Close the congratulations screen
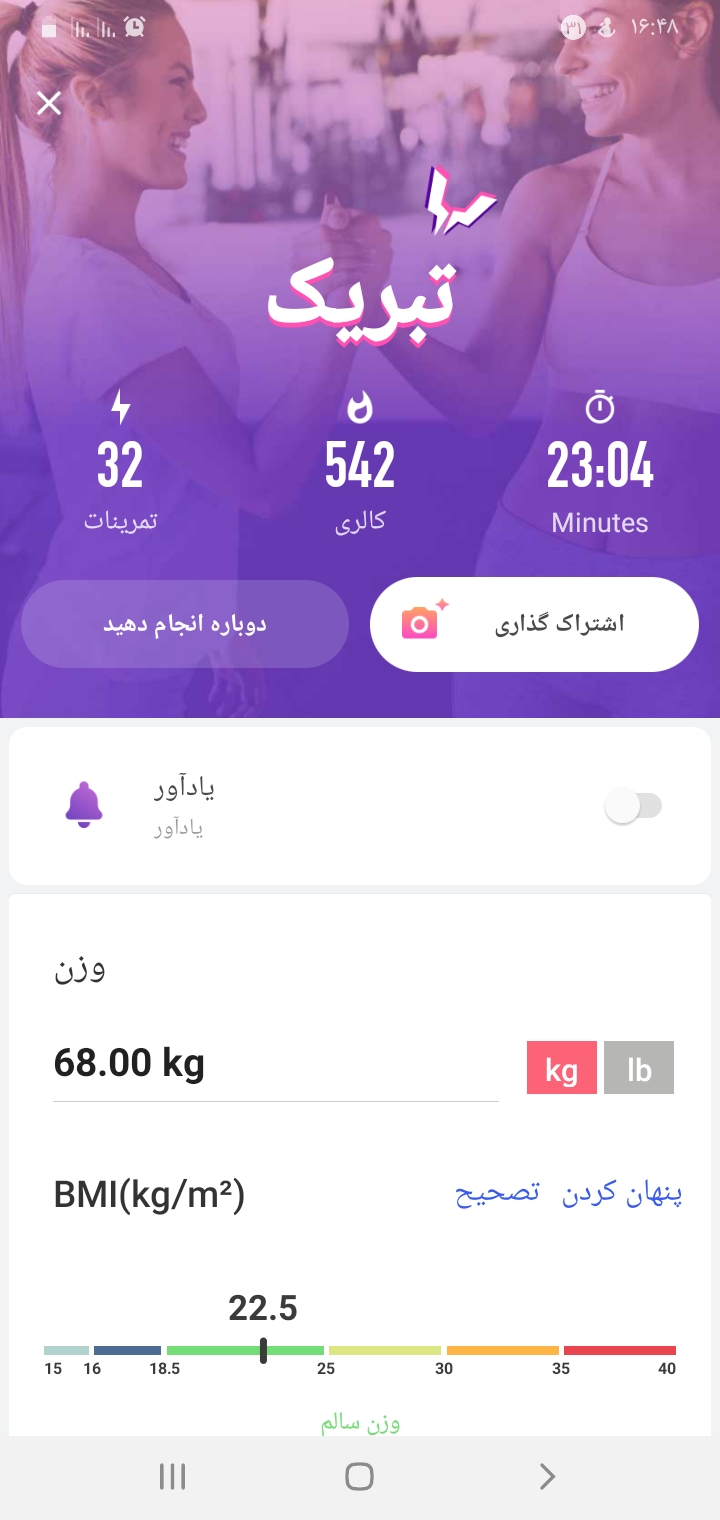 [x=49, y=103]
